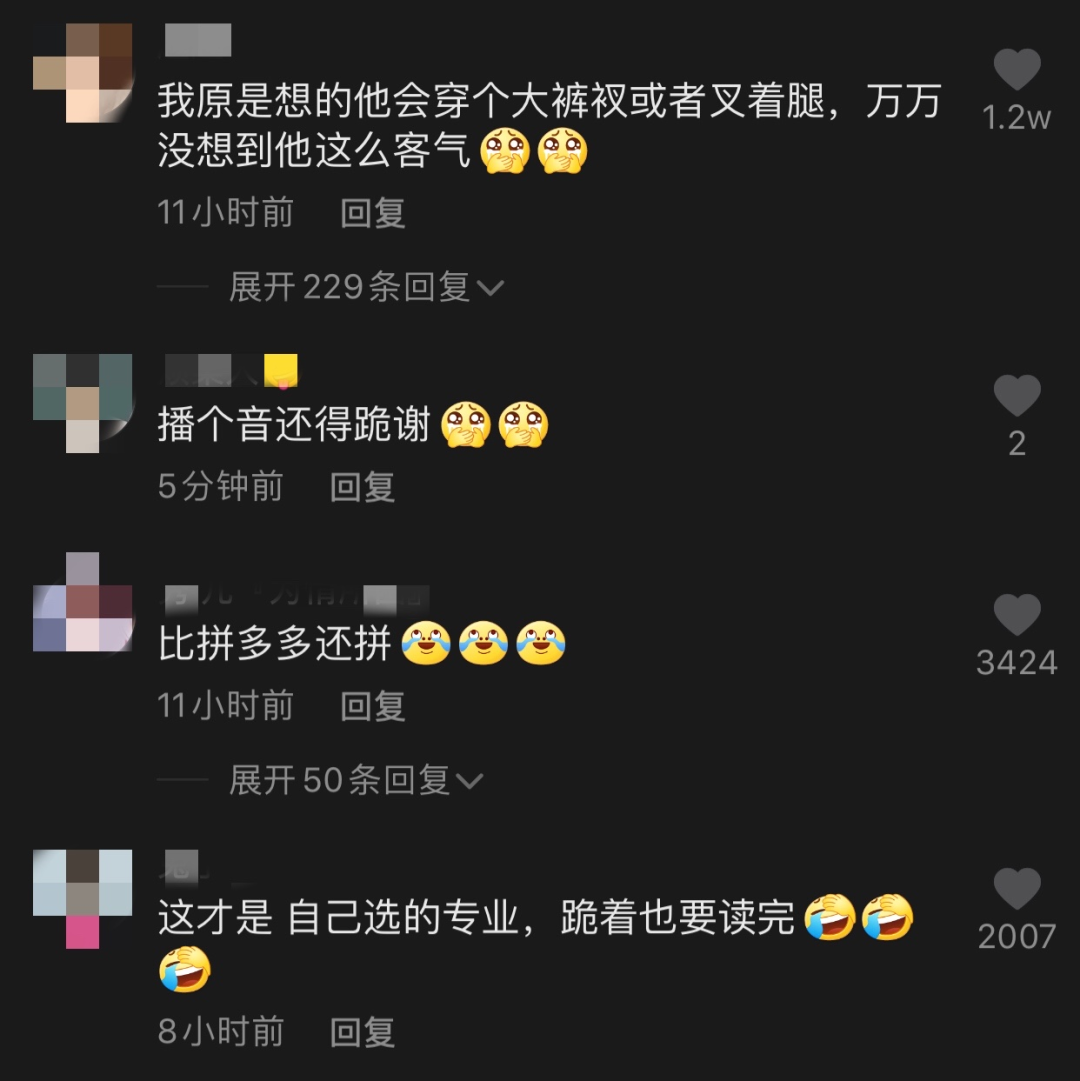1080x1081 pixels.
Task: Like the comment 播个音还得跪谢
Action: (x=1017, y=396)
